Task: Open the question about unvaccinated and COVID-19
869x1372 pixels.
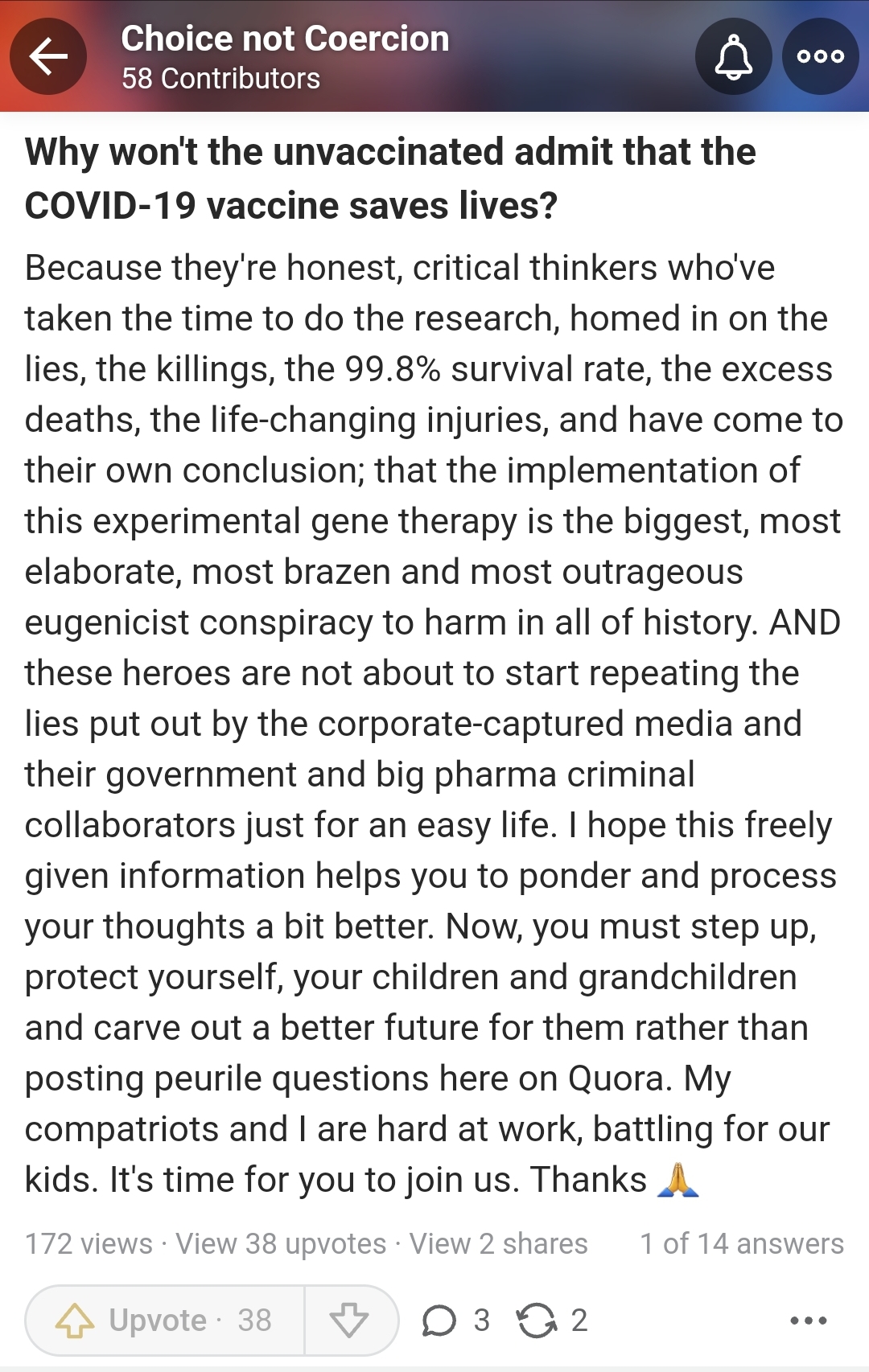Action: coord(390,179)
